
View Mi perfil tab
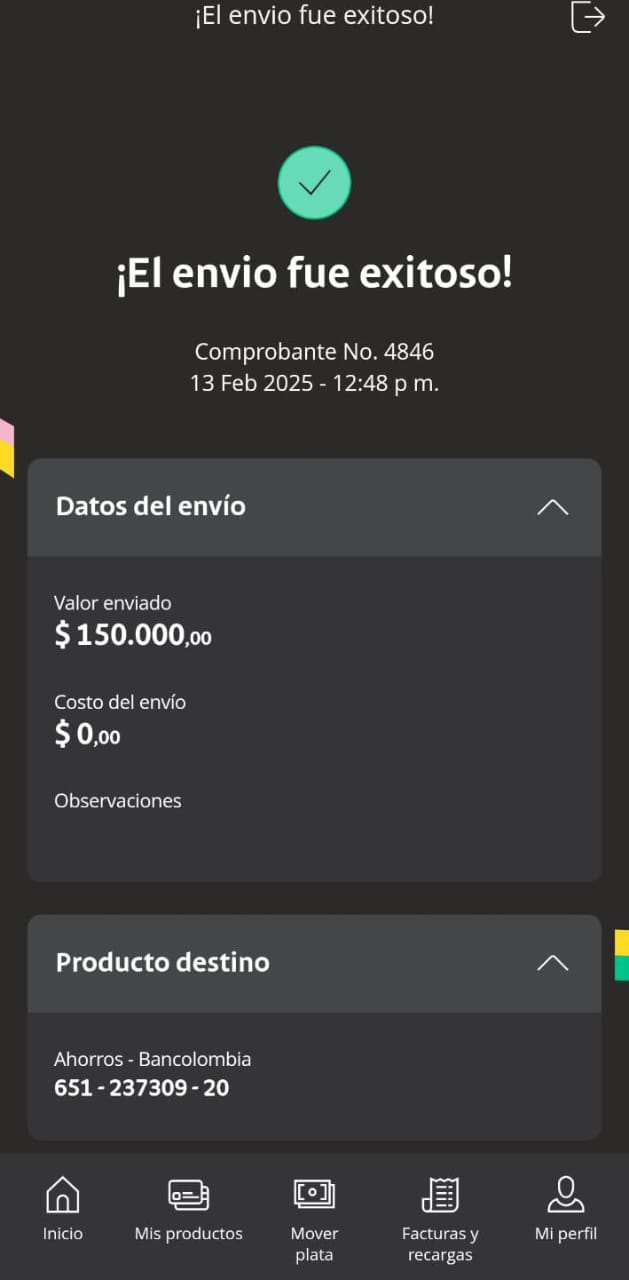565,1210
